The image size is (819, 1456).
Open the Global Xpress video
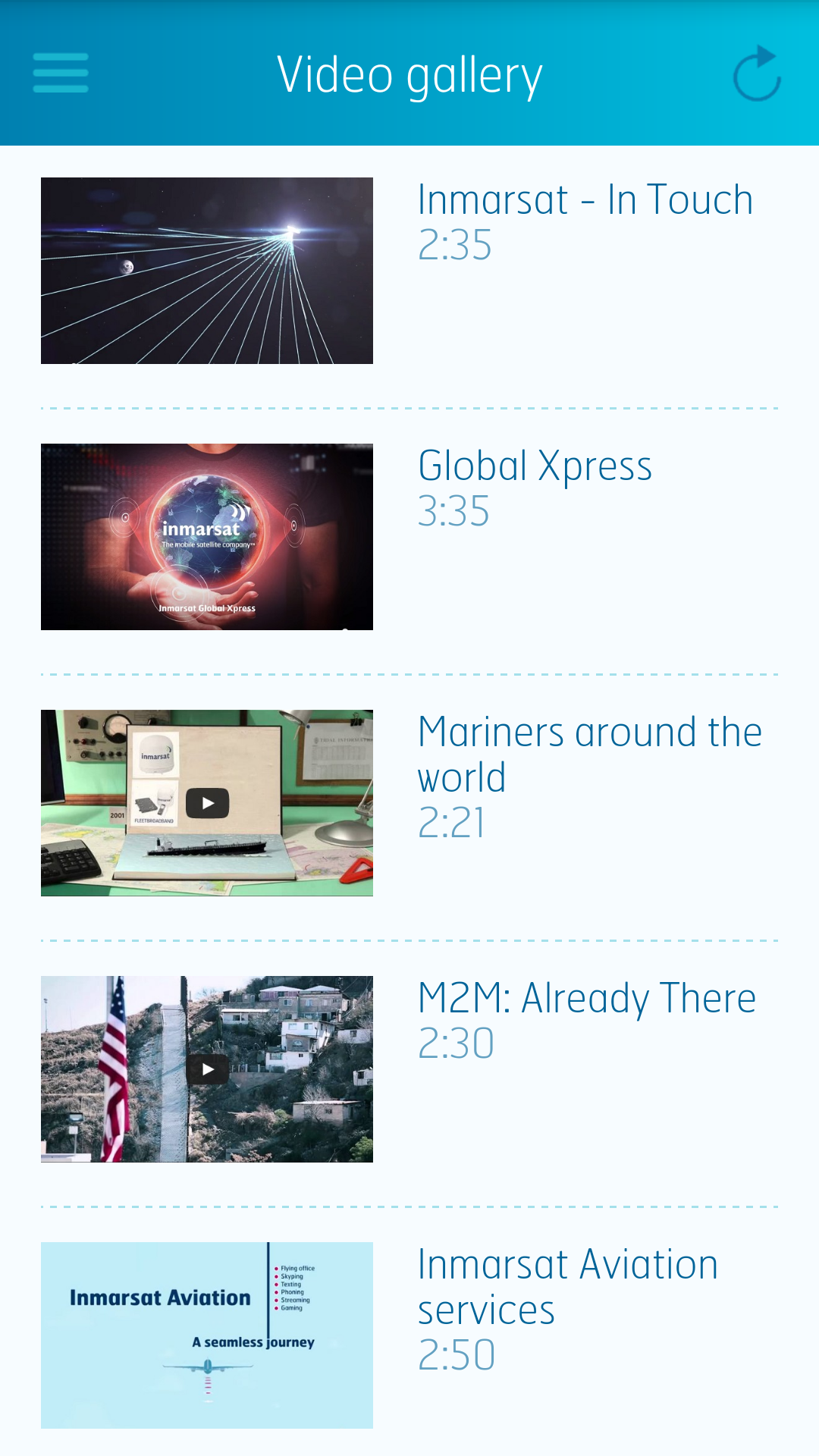535,466
